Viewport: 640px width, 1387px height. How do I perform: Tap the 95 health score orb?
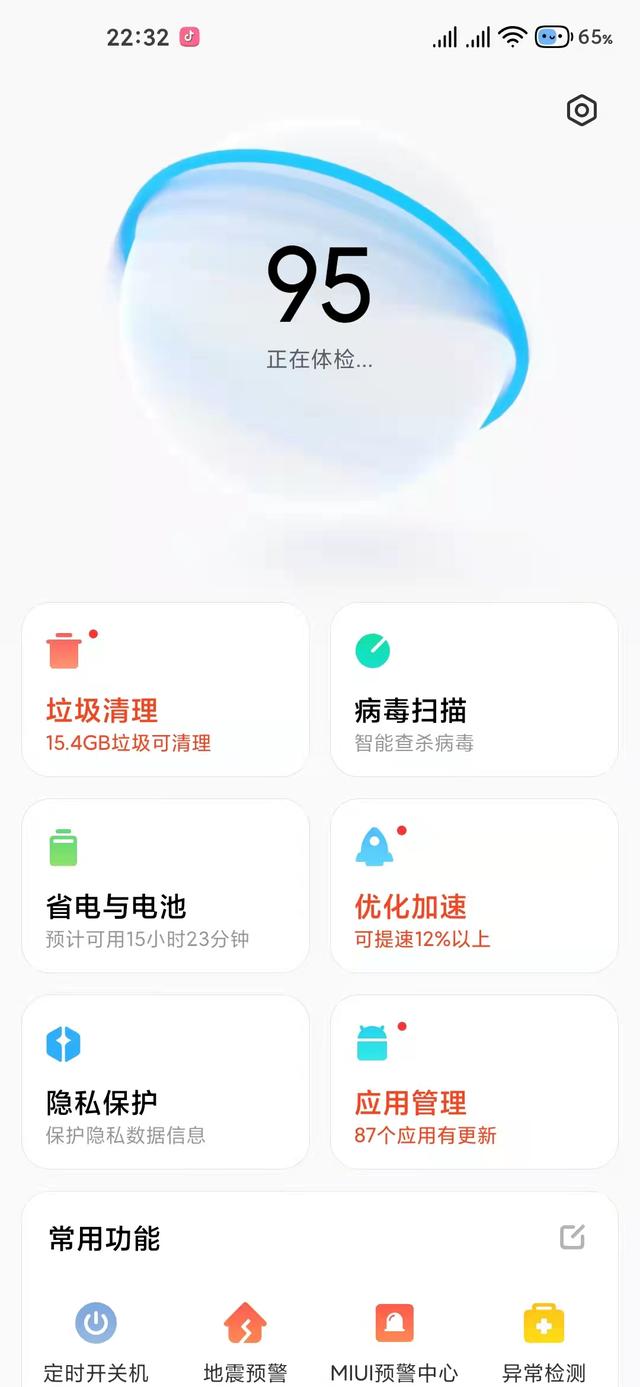(x=319, y=300)
